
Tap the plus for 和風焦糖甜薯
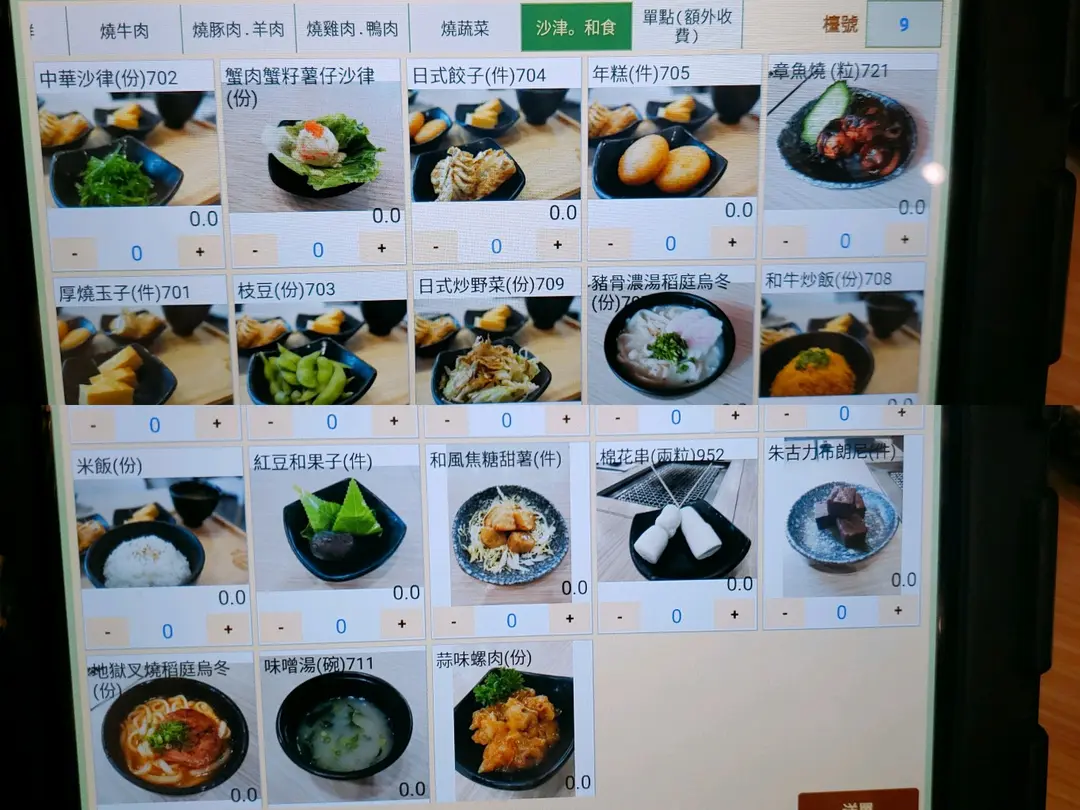coord(570,619)
